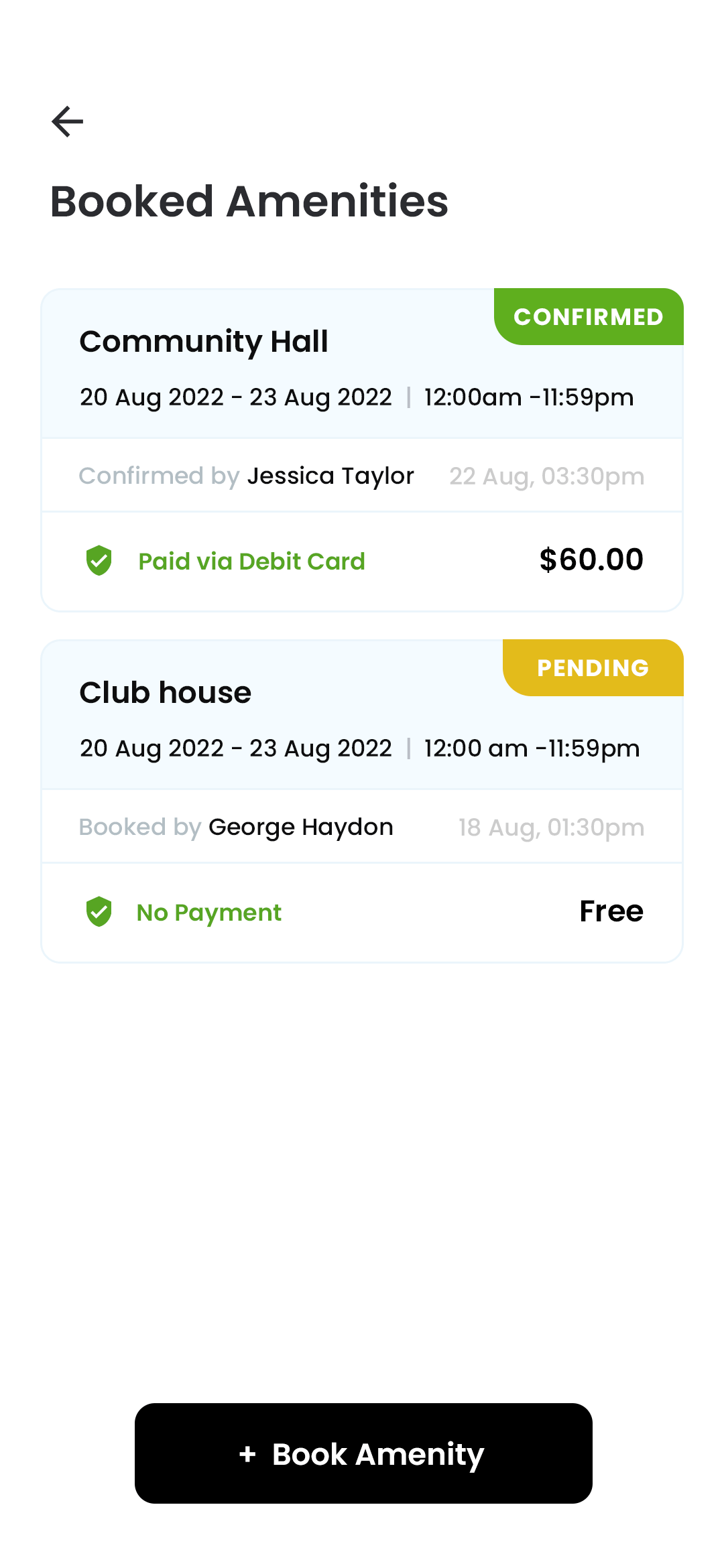The width and height of the screenshot is (724, 1568).
Task: Click Paid via Debit Card text
Action: tap(252, 562)
